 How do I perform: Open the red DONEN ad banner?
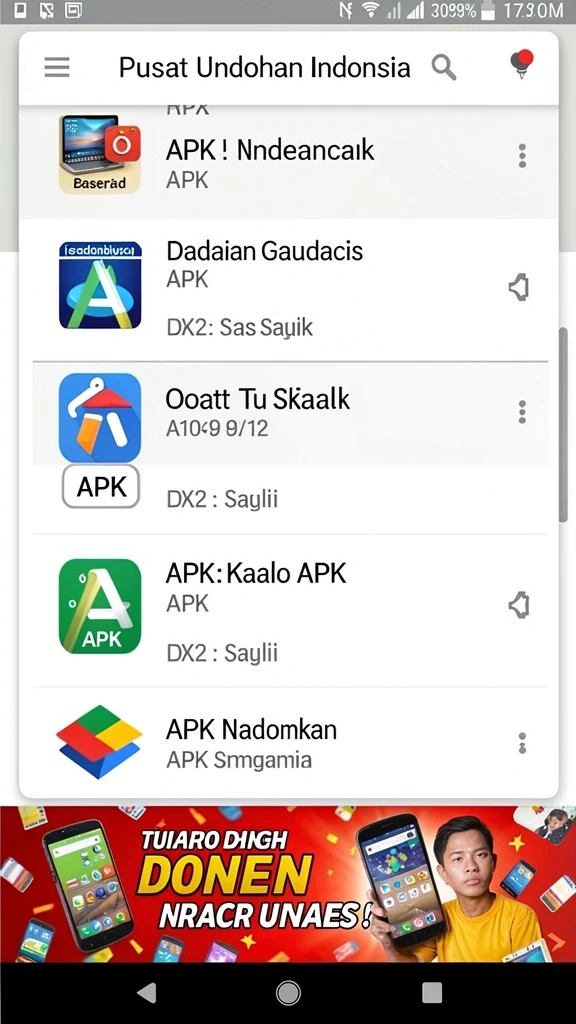[288, 884]
